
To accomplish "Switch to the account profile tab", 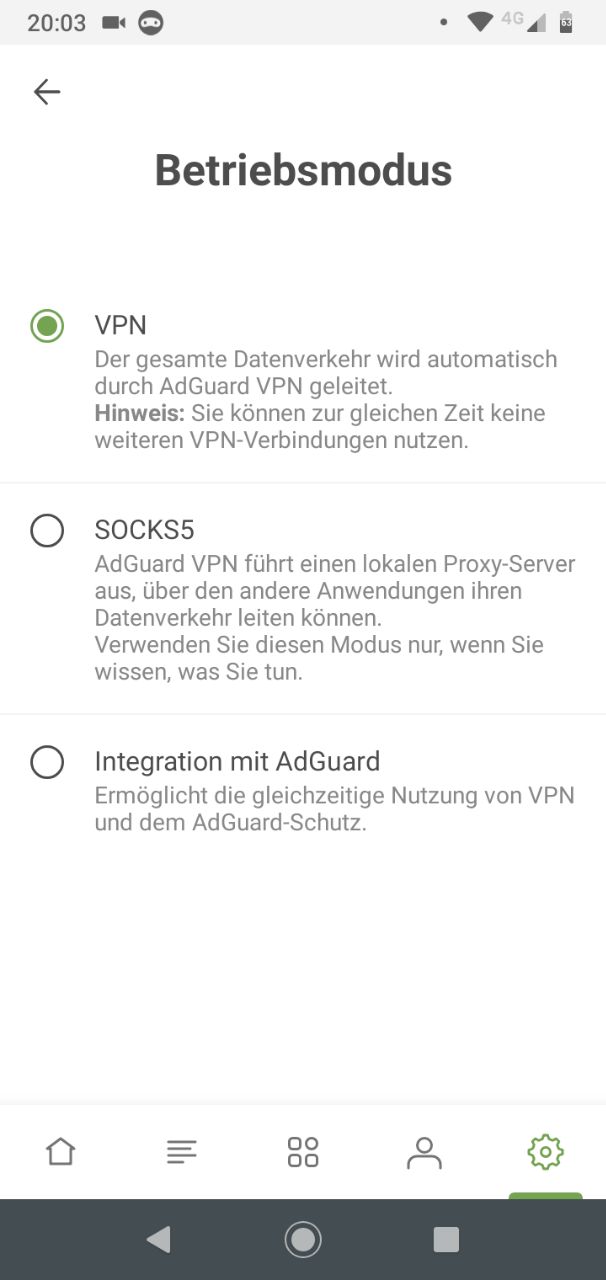I will (424, 1152).
